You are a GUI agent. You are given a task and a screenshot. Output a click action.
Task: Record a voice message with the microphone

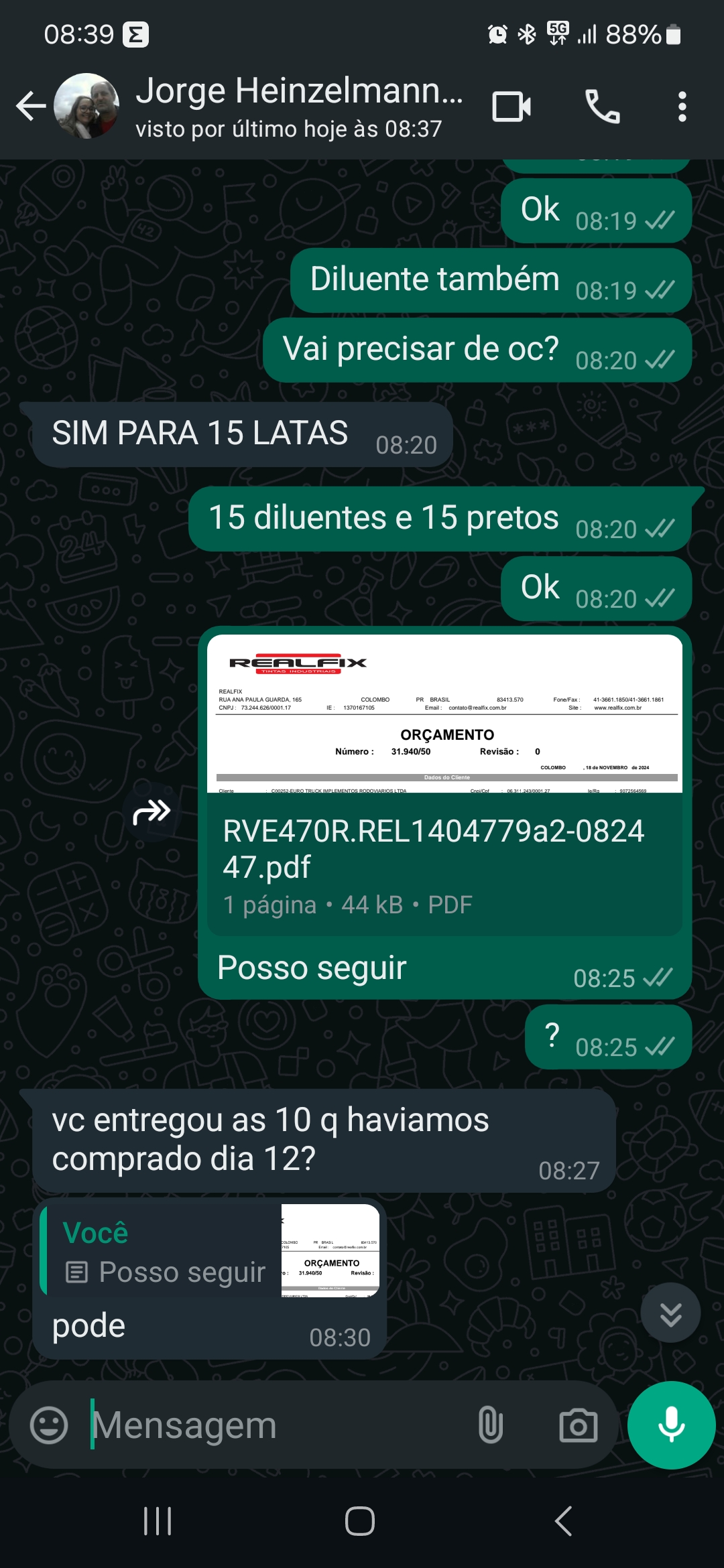tap(671, 1425)
